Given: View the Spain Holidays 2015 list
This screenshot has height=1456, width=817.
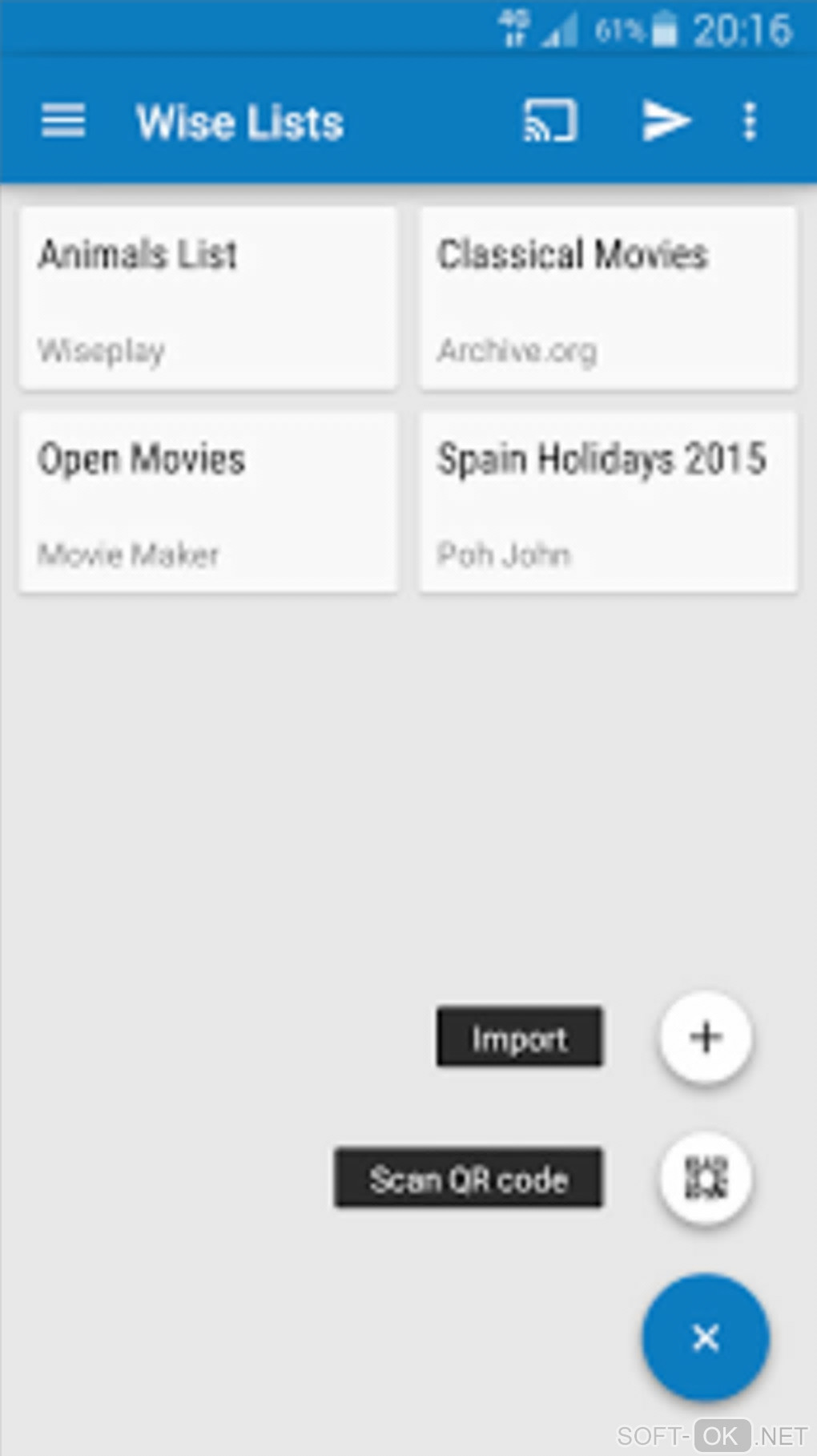Looking at the screenshot, I should tap(608, 502).
